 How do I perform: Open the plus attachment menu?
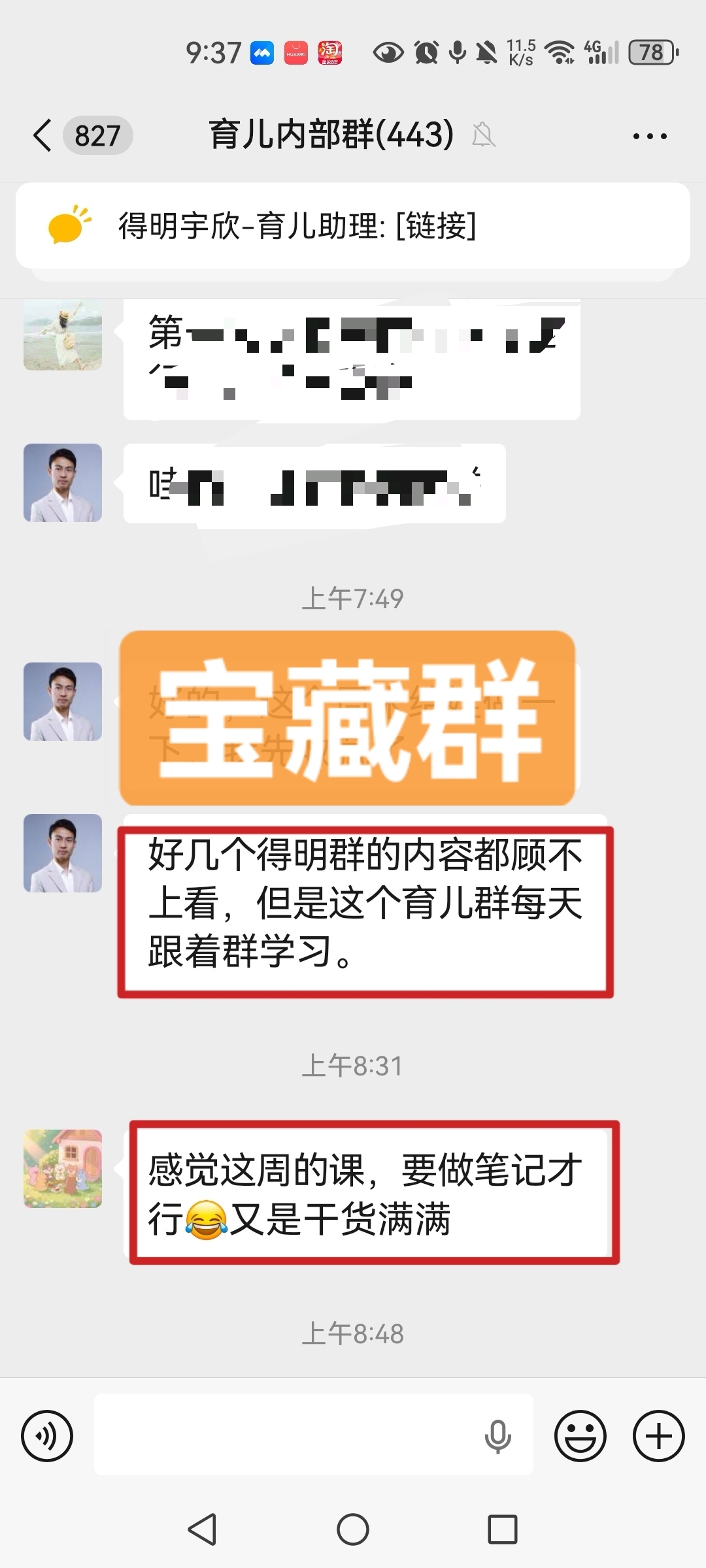click(x=658, y=1435)
